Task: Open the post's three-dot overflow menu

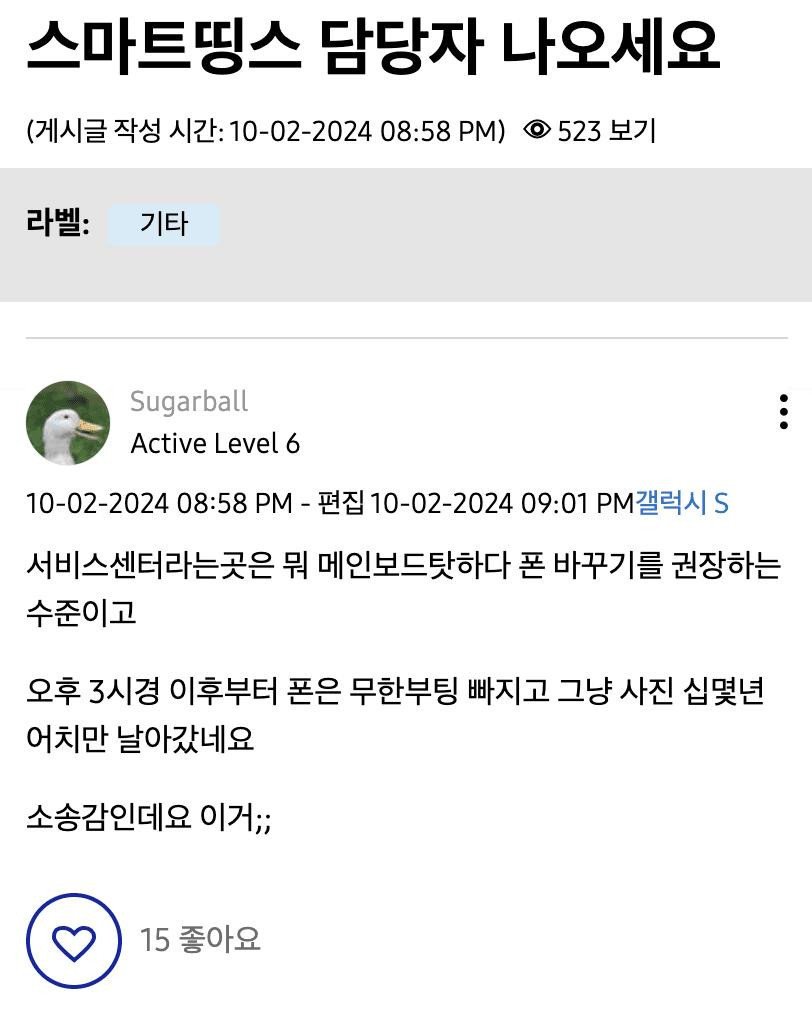Action: coord(783,412)
